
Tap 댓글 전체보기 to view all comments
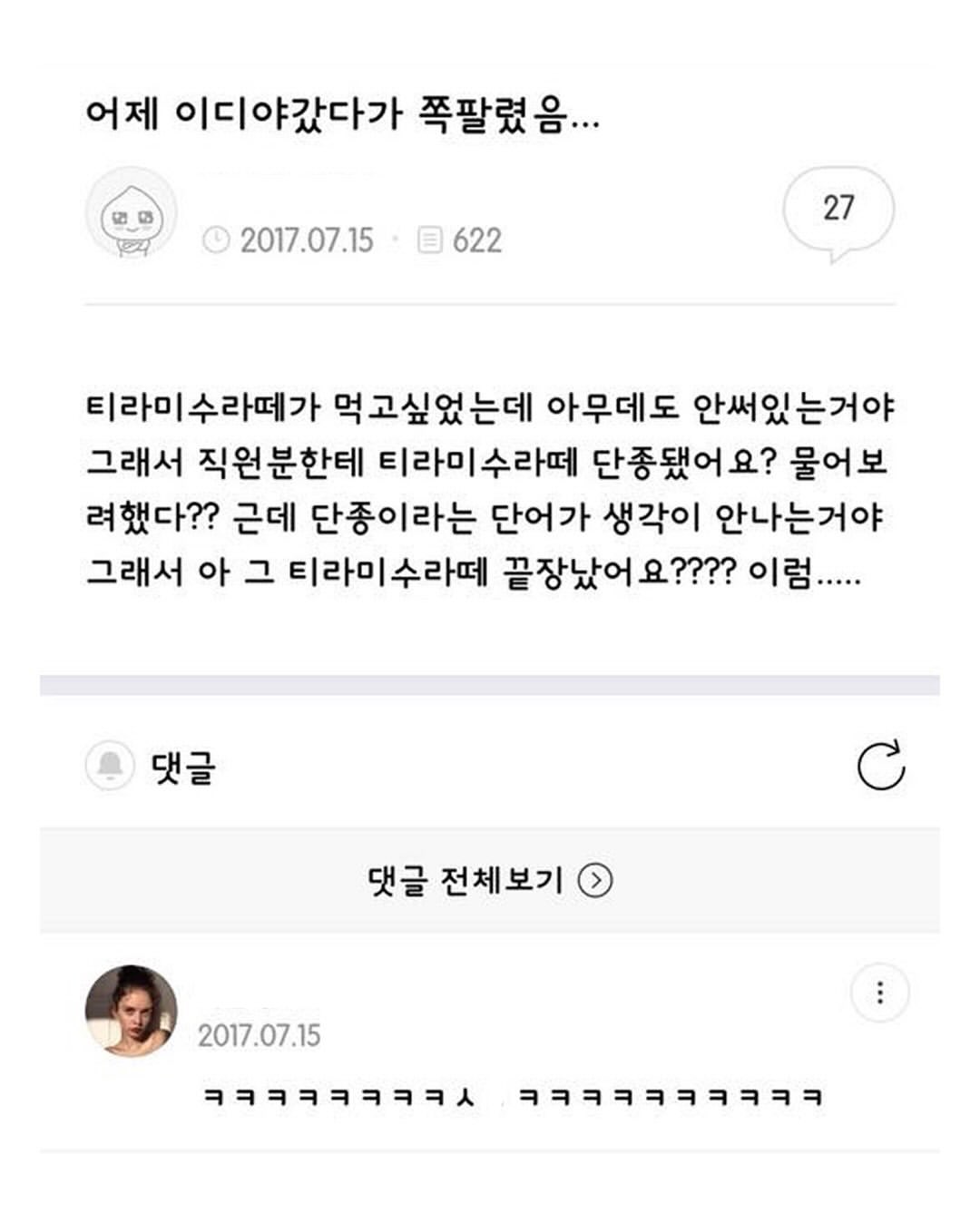pyautogui.click(x=490, y=880)
